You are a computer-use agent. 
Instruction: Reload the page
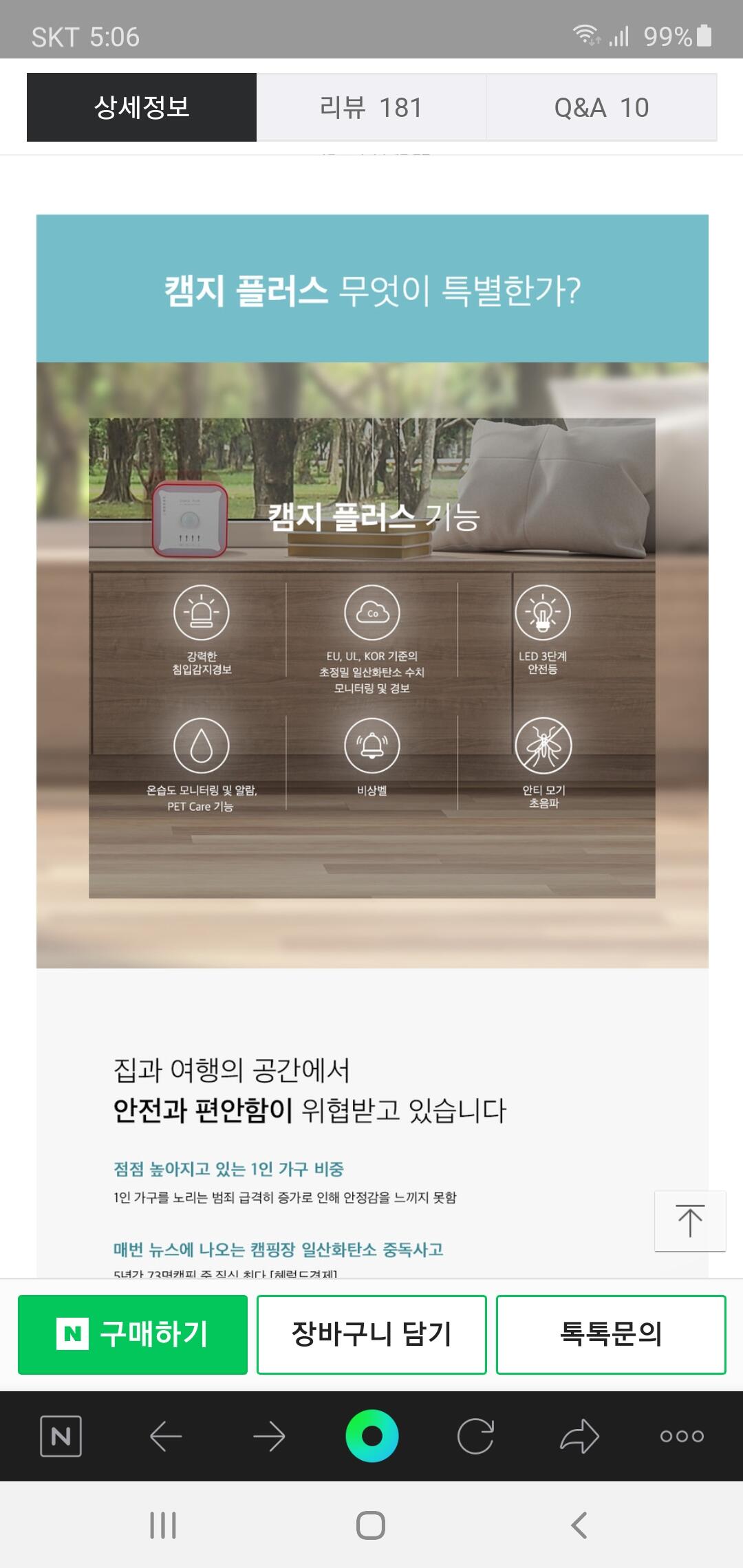475,1436
